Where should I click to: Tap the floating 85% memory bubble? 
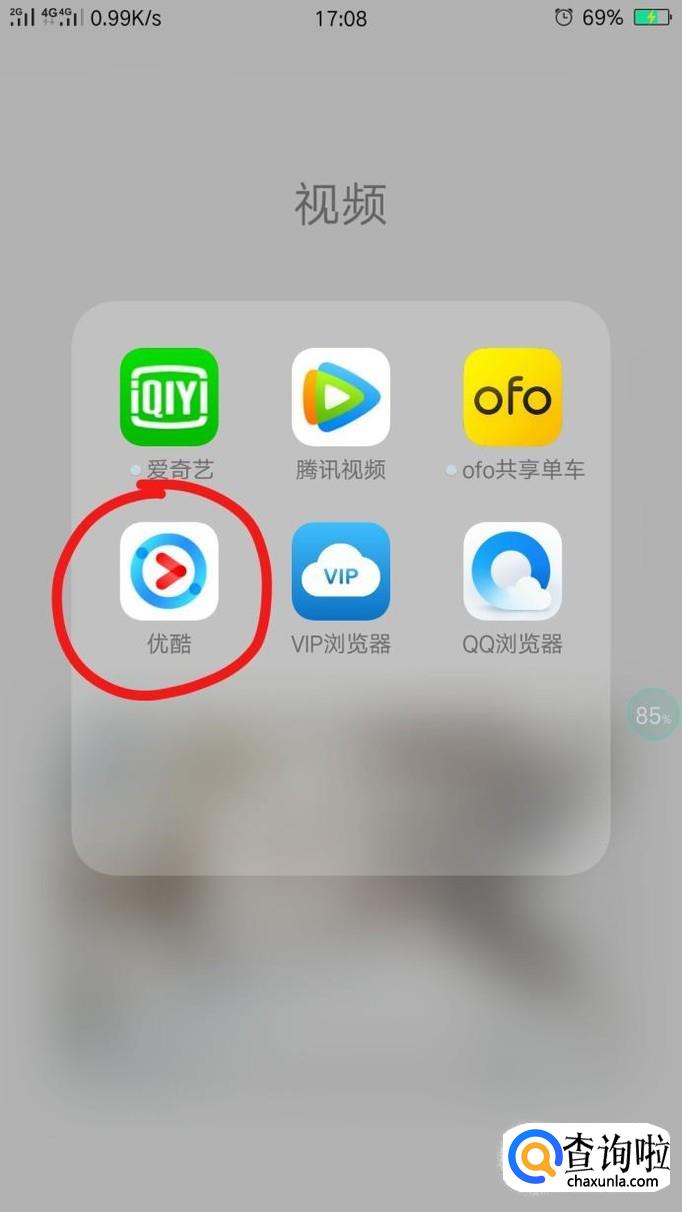point(651,715)
